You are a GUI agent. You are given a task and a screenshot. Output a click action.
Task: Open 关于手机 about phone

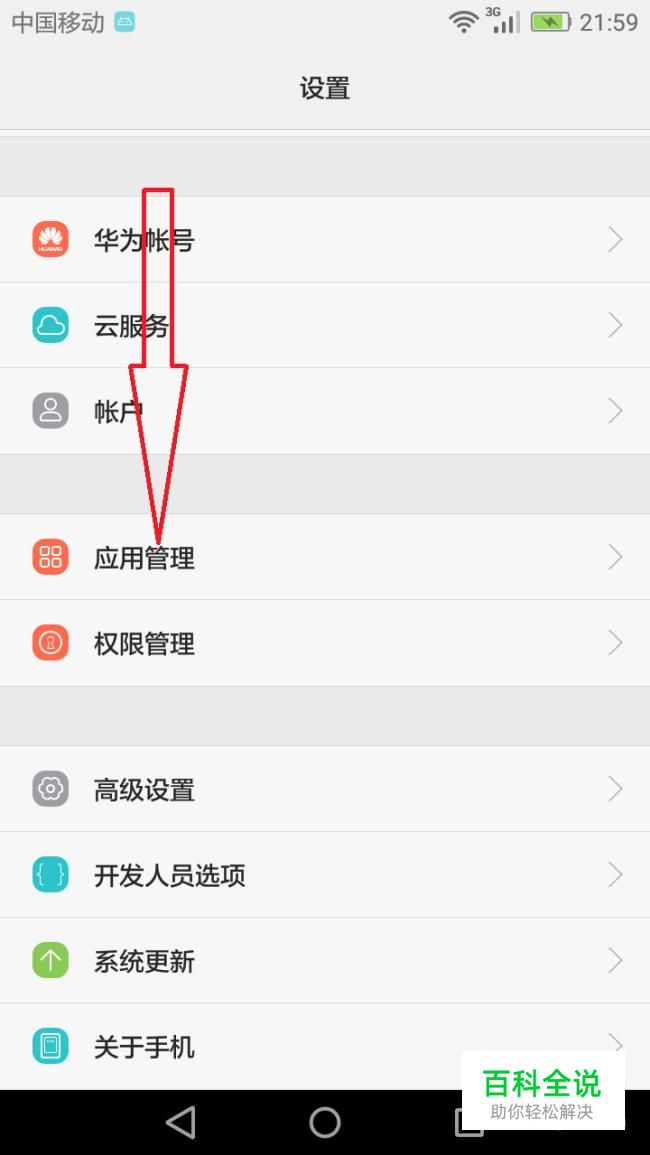pos(300,1046)
